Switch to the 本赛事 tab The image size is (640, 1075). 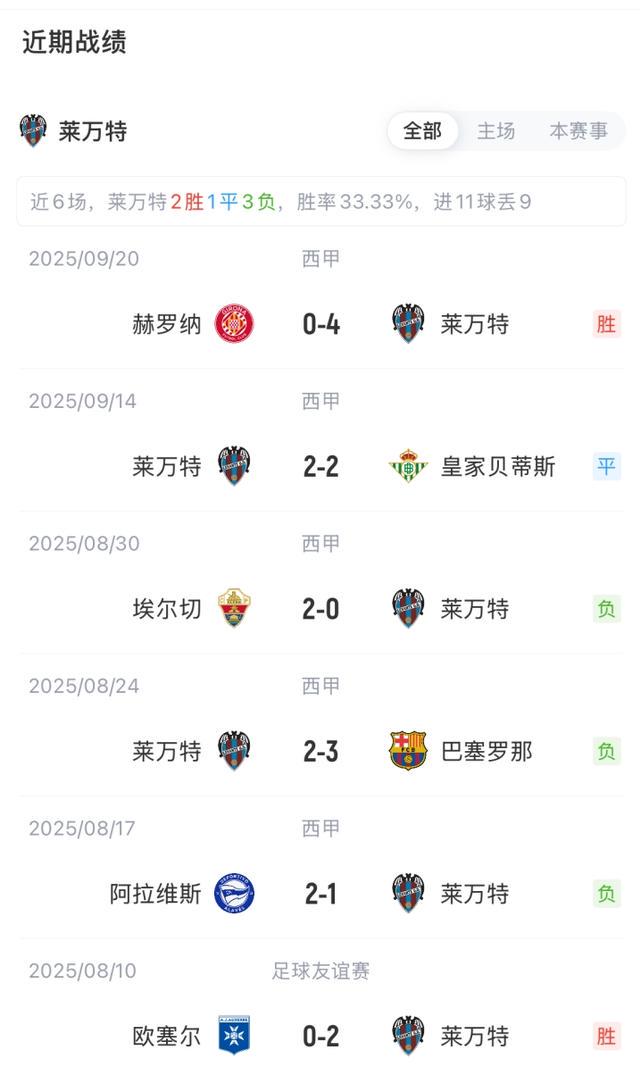[578, 131]
